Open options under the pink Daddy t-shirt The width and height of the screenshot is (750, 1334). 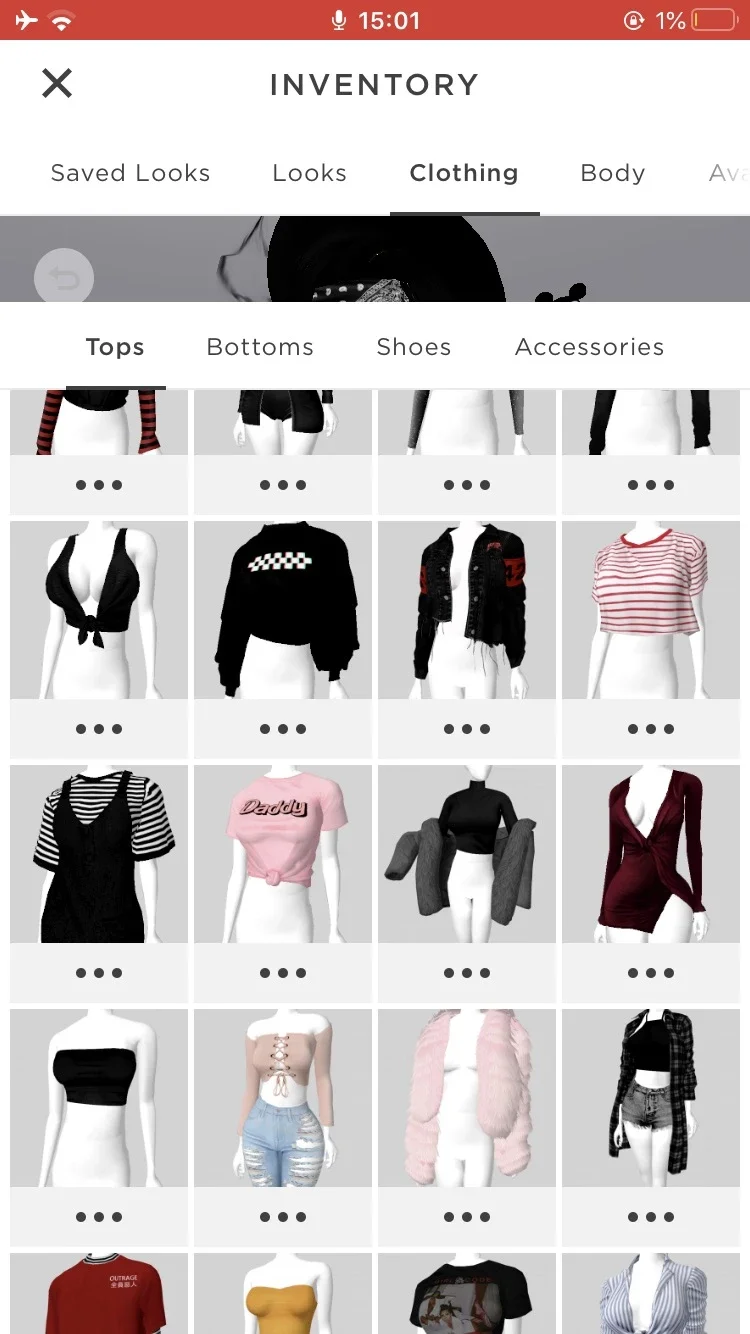point(283,973)
